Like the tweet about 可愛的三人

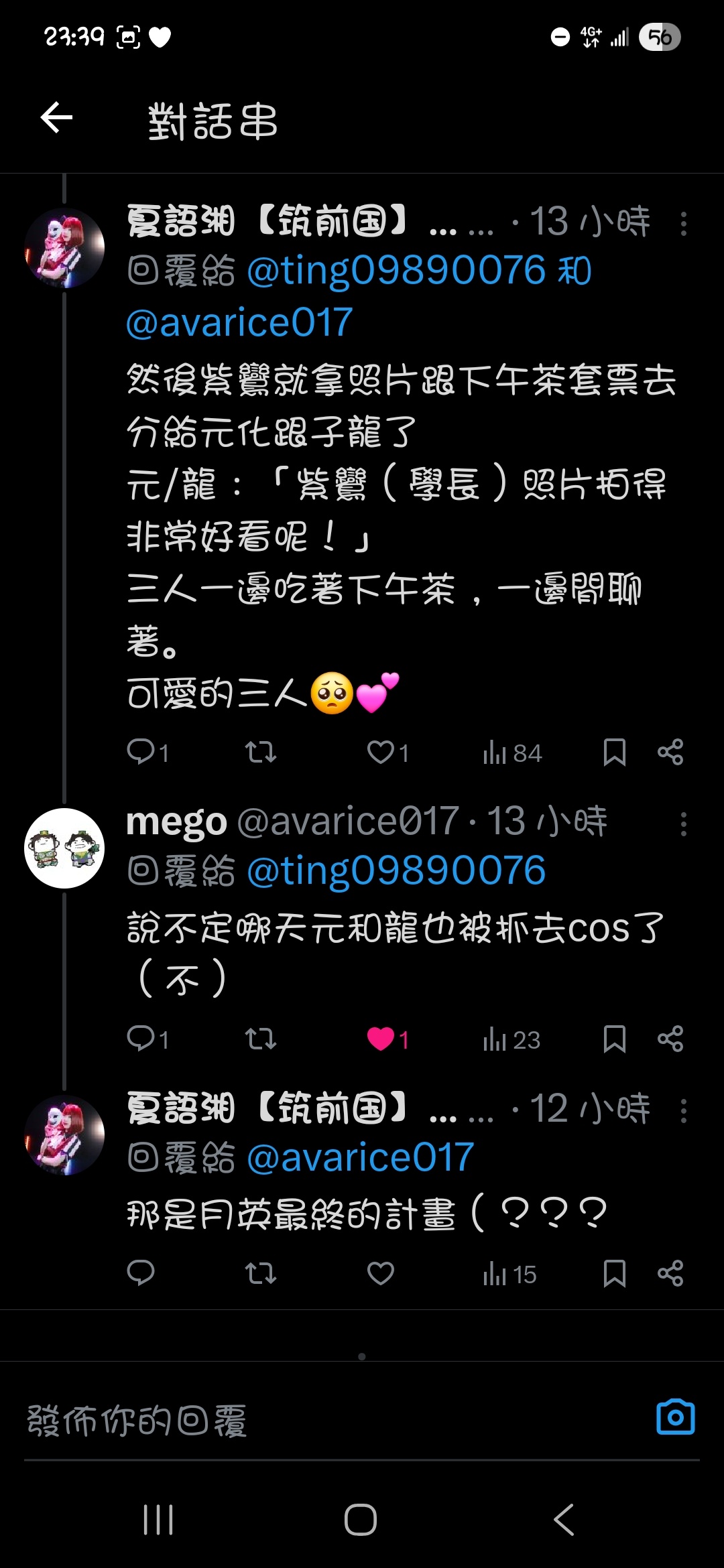pyautogui.click(x=381, y=753)
